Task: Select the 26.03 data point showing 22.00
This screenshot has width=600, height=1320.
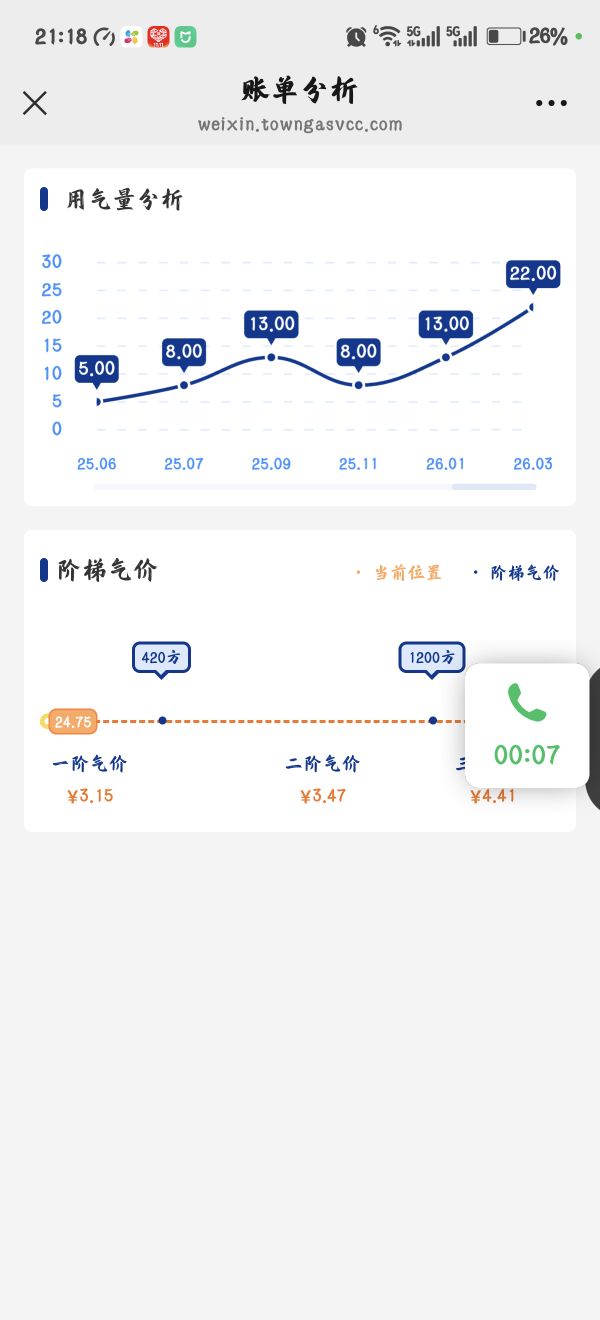Action: [531, 307]
